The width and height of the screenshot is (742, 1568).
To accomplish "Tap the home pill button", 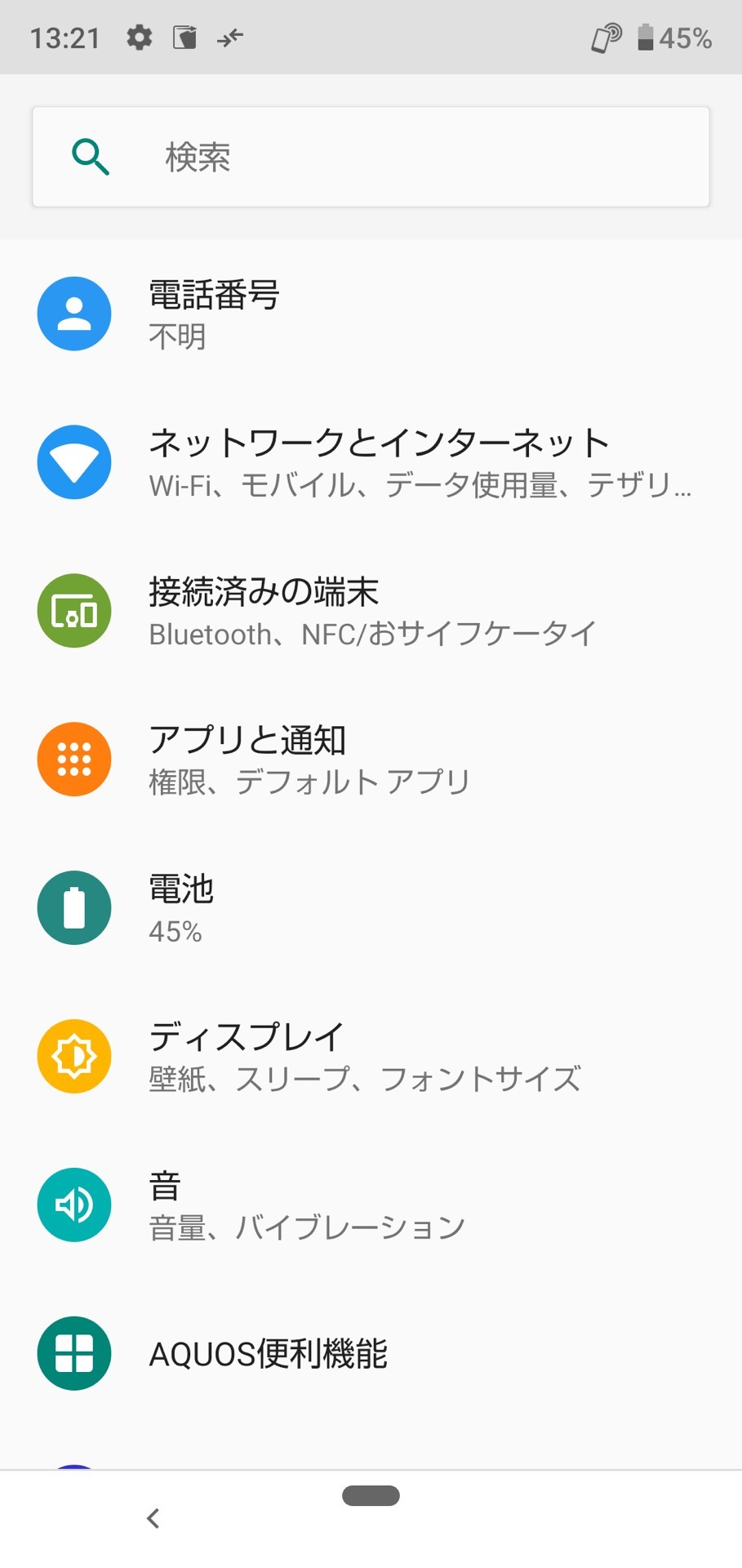I will [x=371, y=1495].
